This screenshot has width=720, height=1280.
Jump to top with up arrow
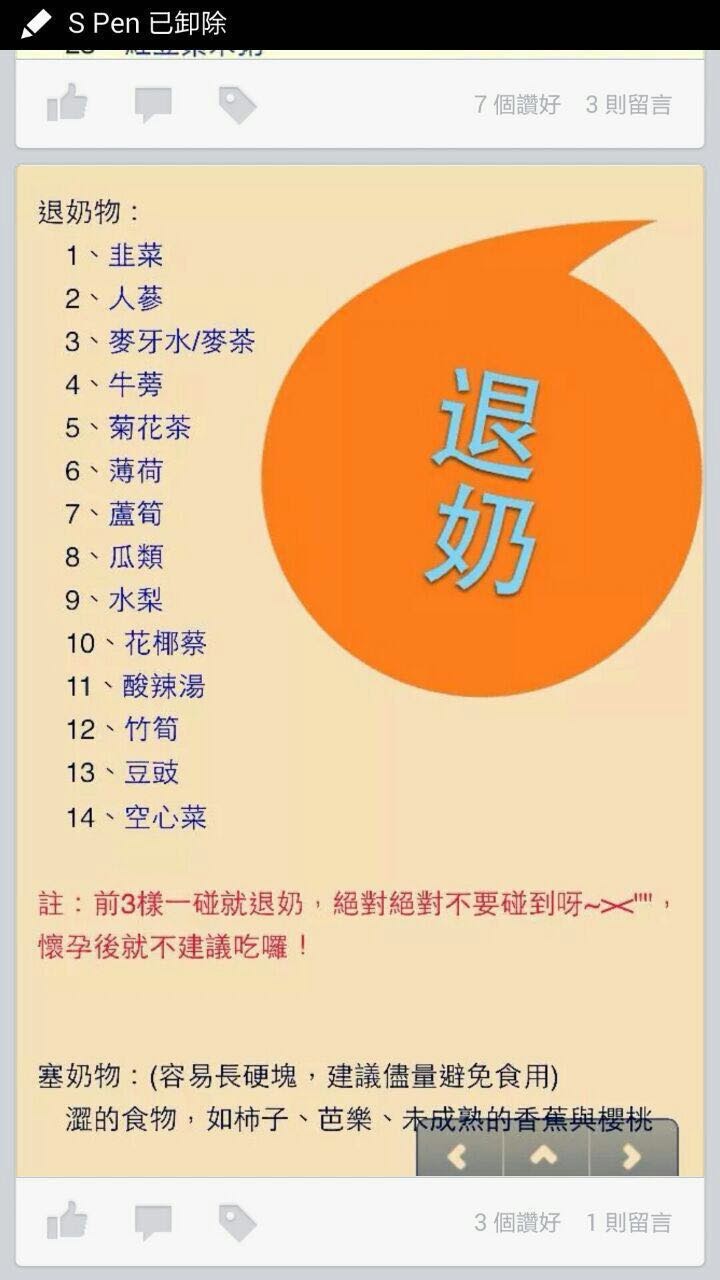pos(544,1156)
